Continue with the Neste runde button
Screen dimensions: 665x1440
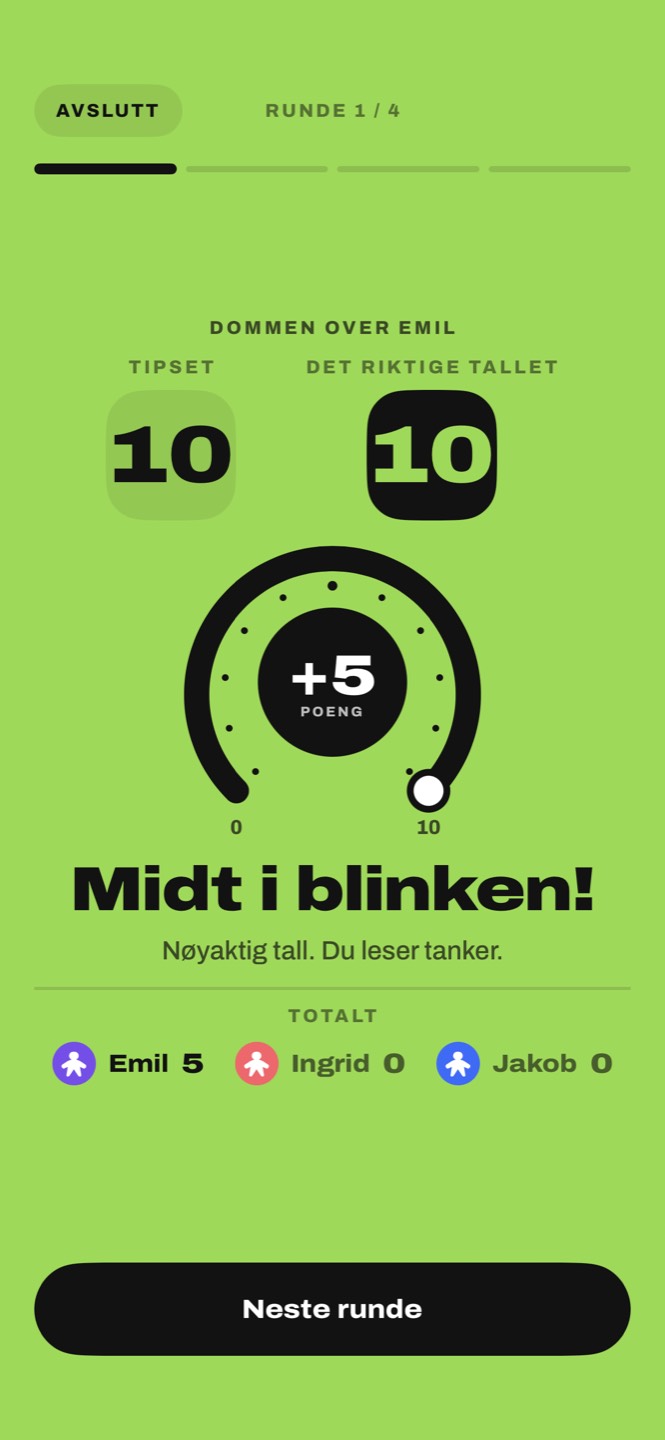tap(332, 1309)
